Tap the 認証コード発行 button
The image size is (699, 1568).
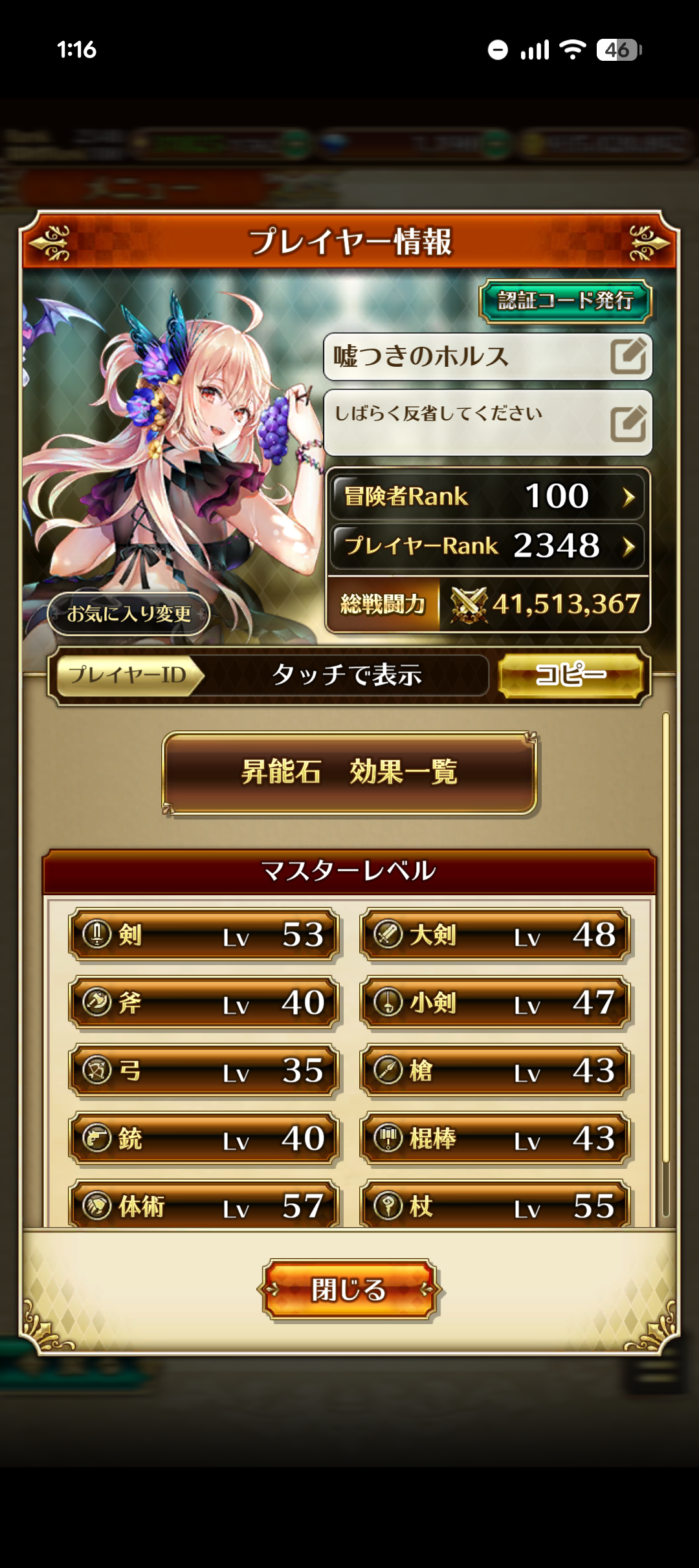click(565, 301)
